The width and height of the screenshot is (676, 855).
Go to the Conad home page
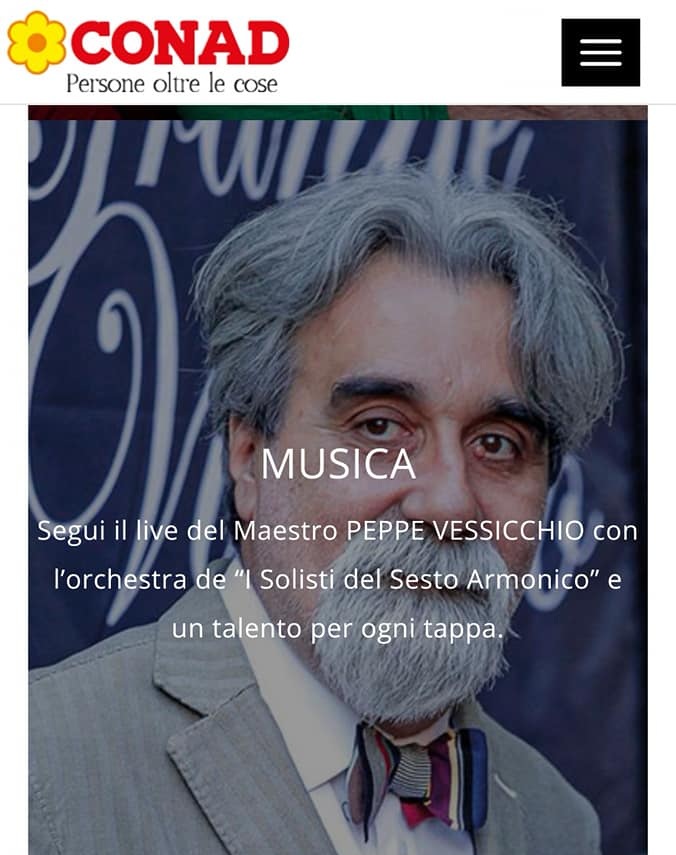148,52
